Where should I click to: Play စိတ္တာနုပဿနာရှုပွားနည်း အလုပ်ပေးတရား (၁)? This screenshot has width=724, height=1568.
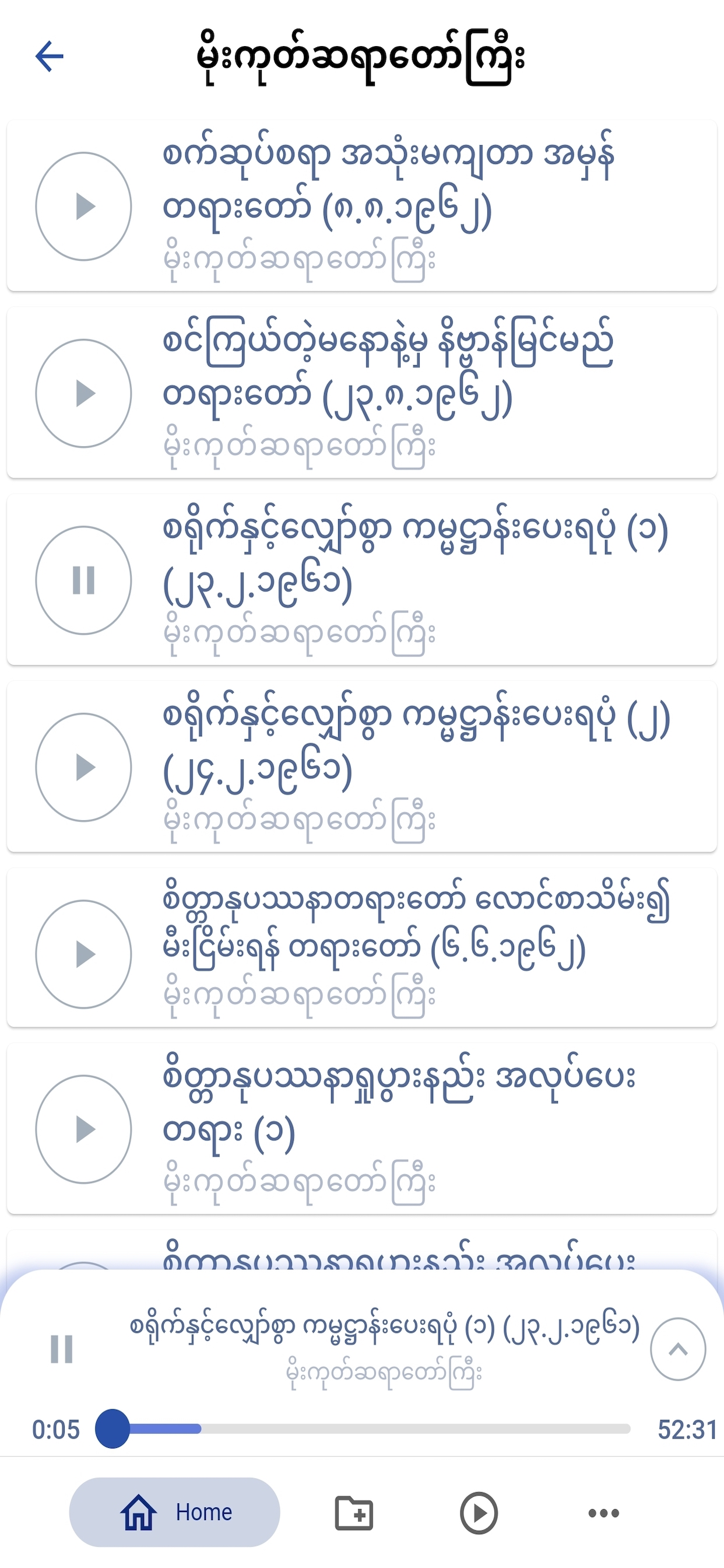[83, 1129]
